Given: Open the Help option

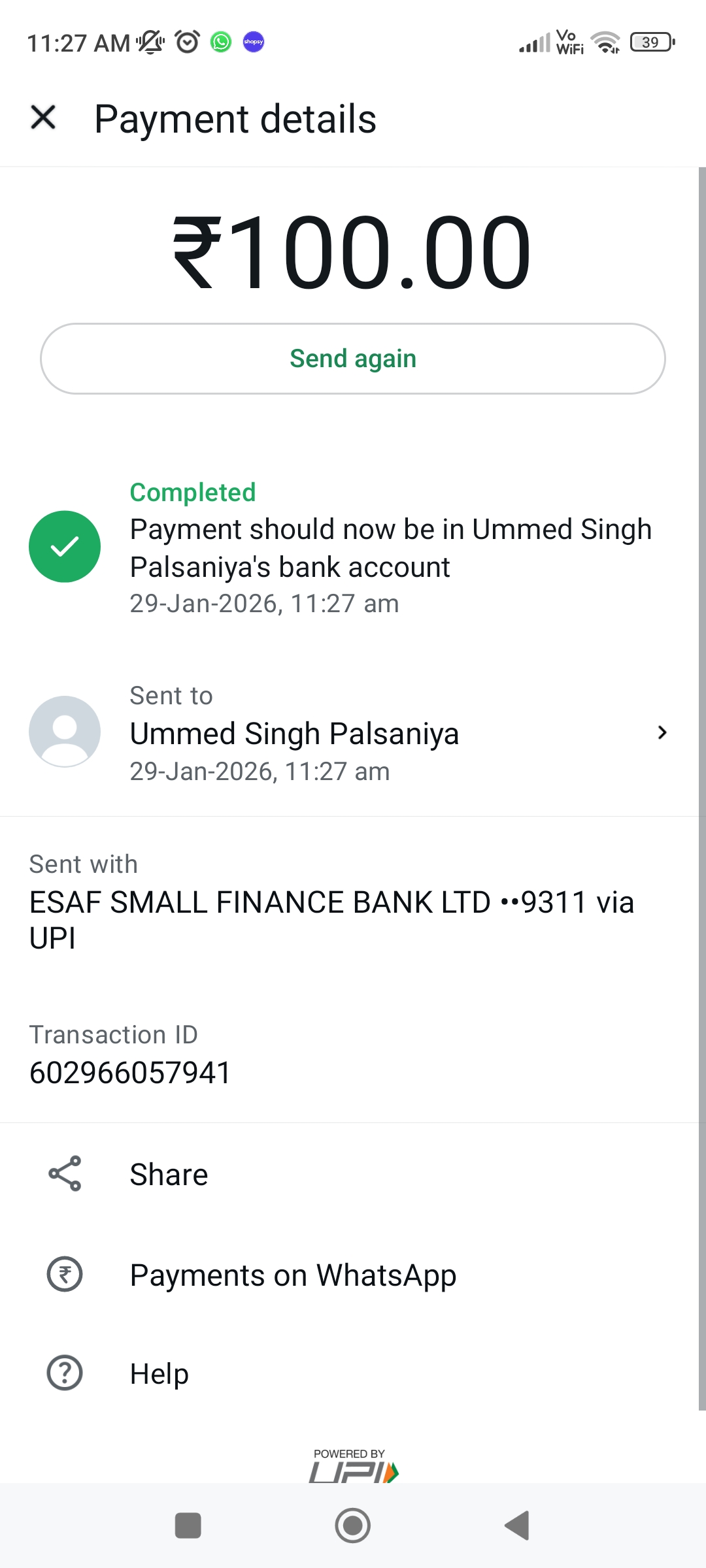Looking at the screenshot, I should coord(159,1373).
